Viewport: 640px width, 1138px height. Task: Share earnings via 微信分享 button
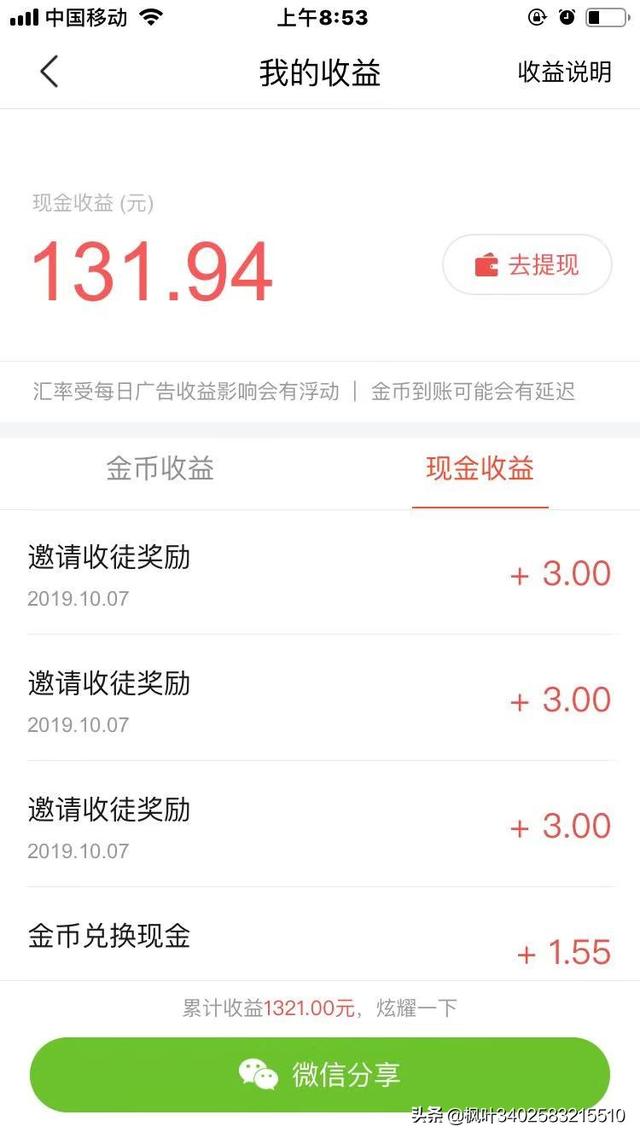coord(320,1075)
